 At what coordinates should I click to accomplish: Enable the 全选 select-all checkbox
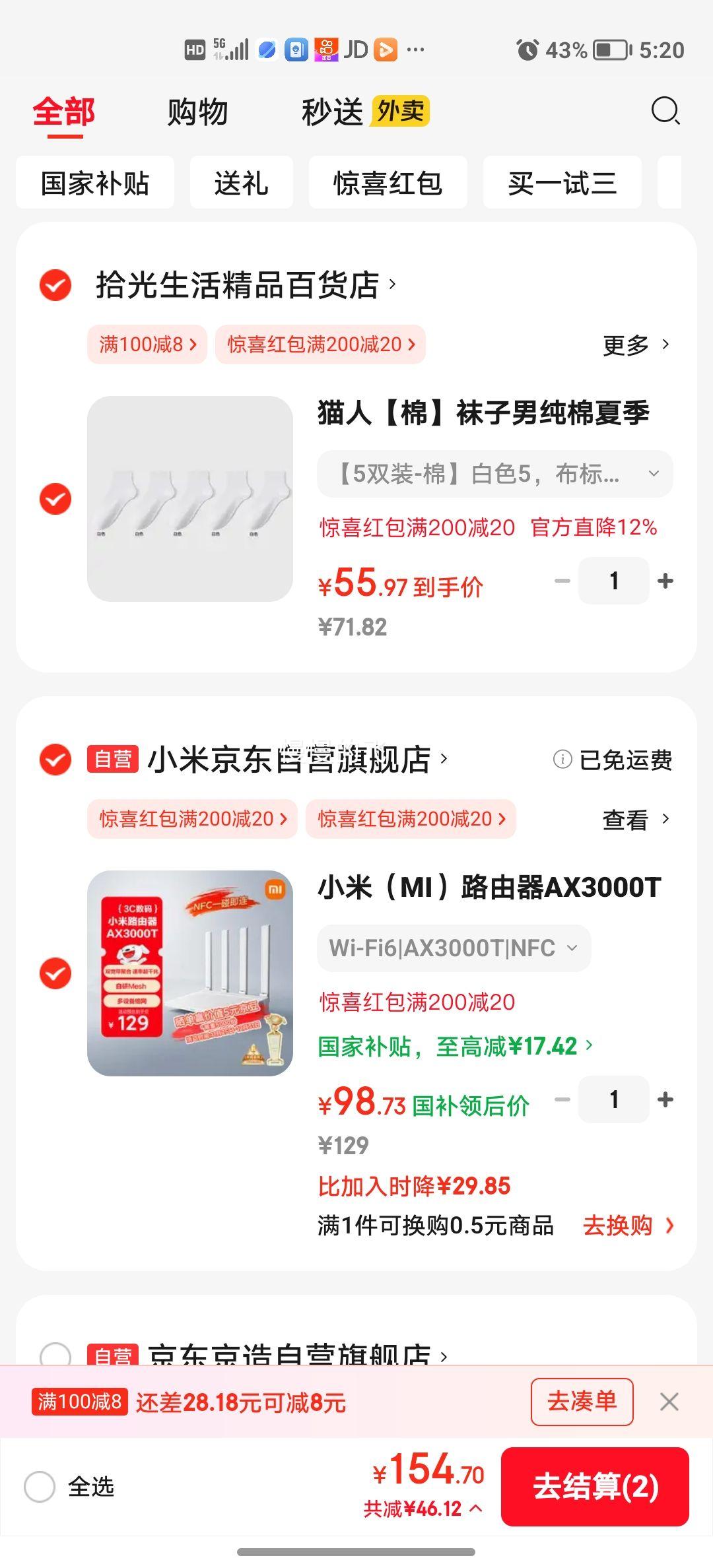point(41,1487)
